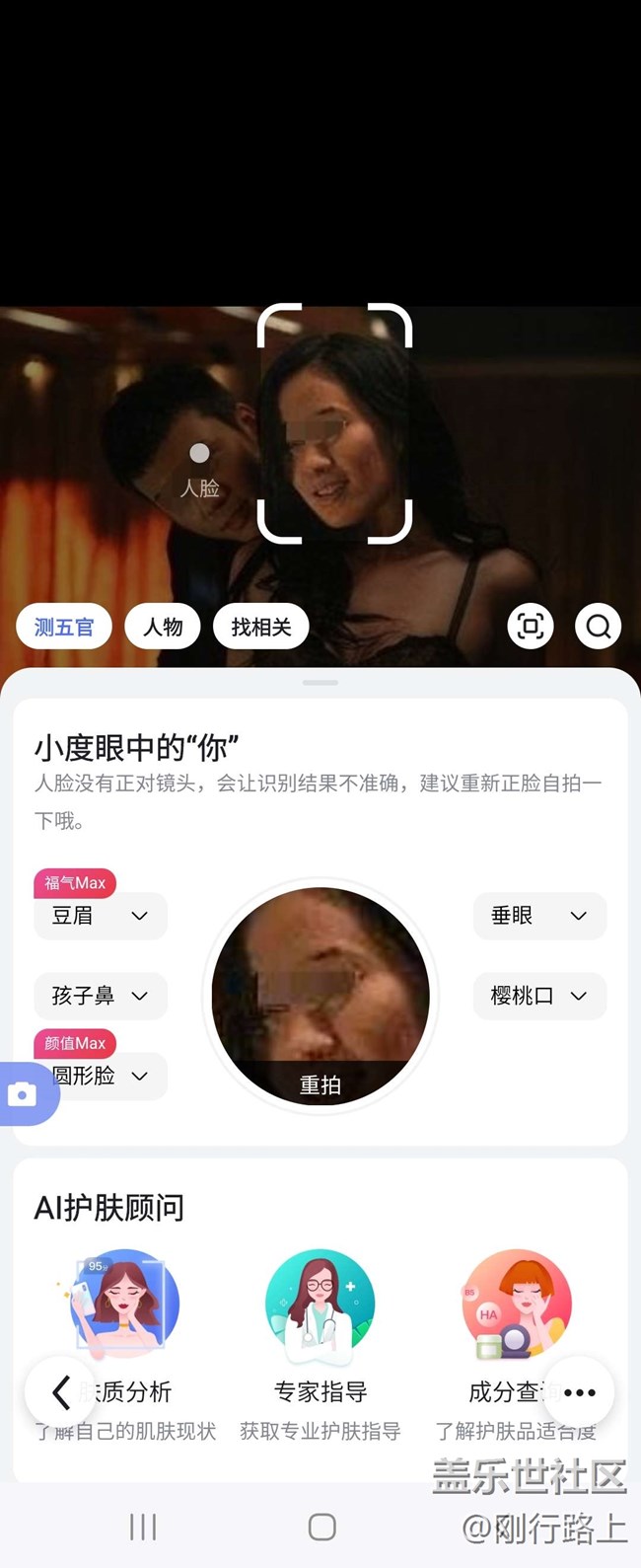This screenshot has height=1568, width=641.
Task: Open 肤质分析 skin analysis
Action: pos(124,1303)
